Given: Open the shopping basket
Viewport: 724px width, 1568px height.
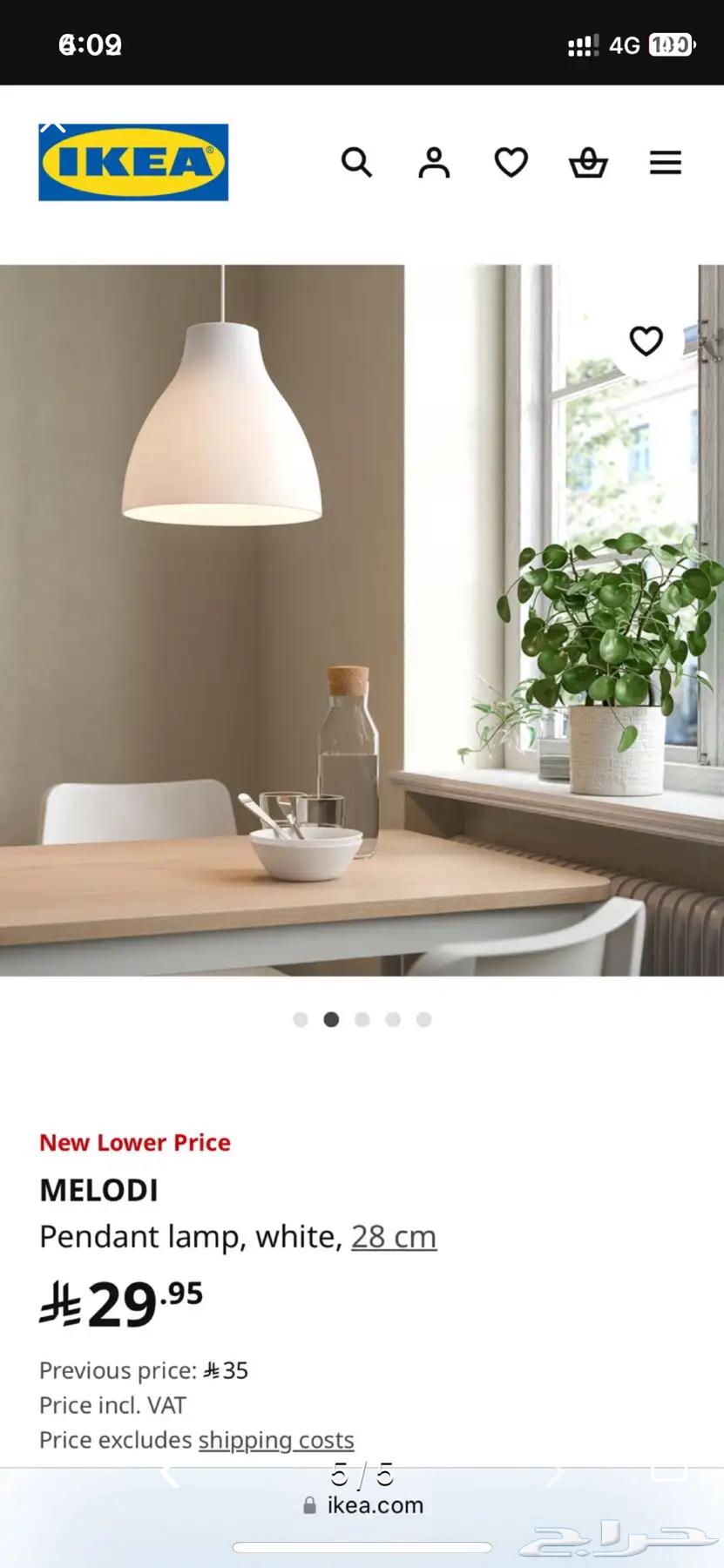Looking at the screenshot, I should pos(588,162).
